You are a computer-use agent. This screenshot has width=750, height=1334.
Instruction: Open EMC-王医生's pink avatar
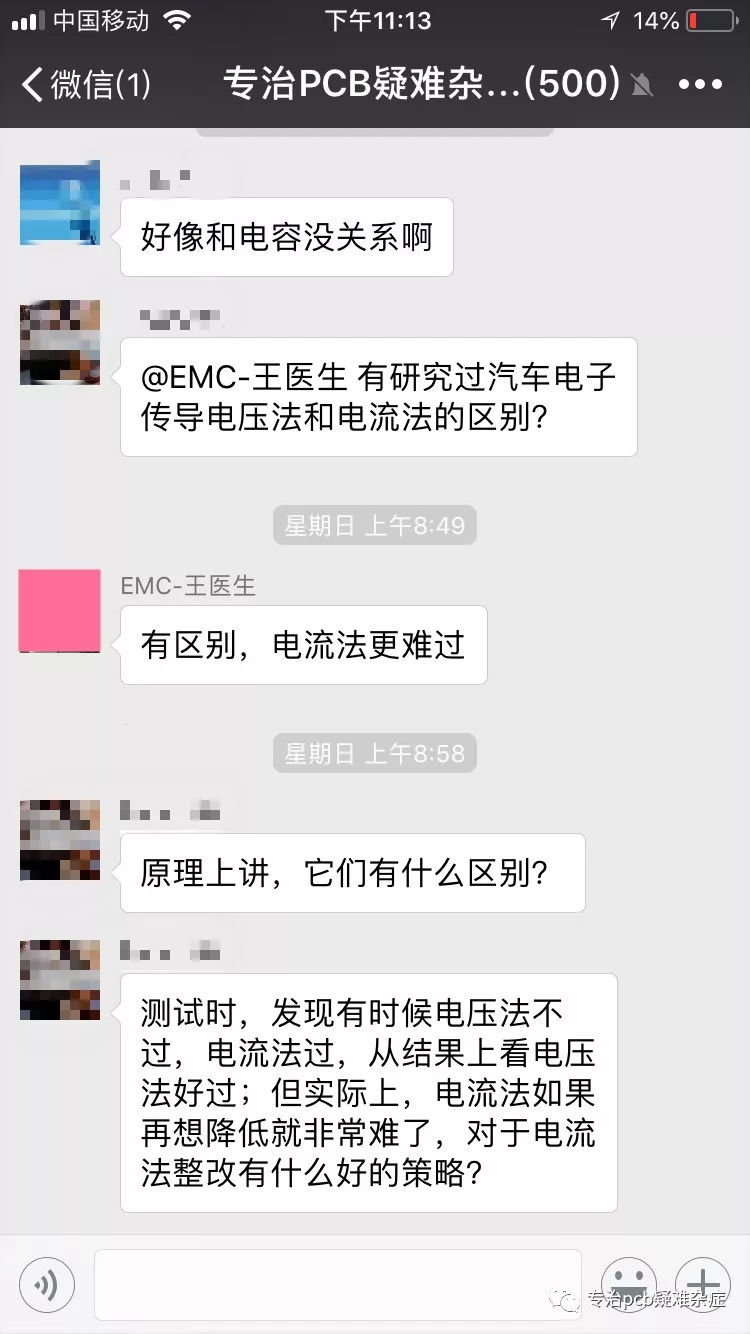60,611
